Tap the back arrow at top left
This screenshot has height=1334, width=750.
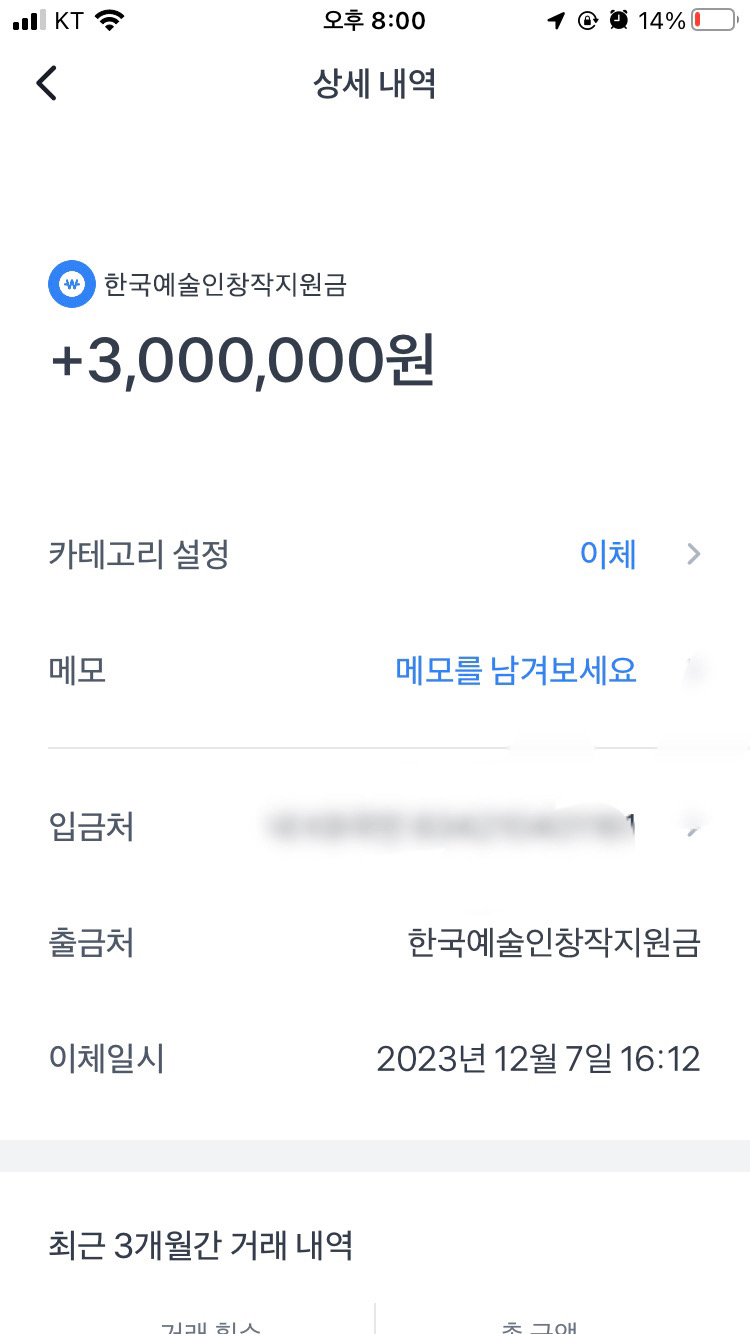[x=45, y=83]
